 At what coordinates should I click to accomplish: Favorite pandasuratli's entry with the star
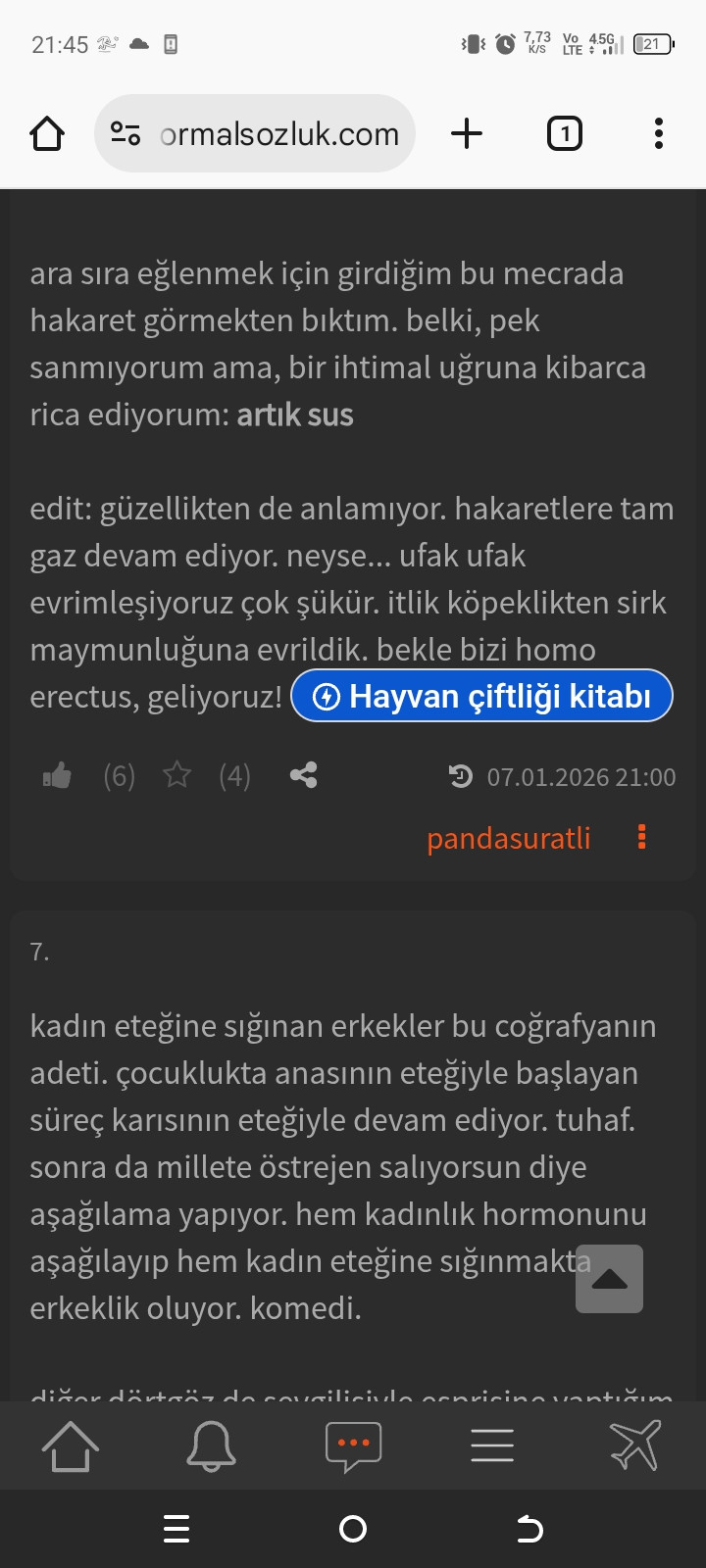pyautogui.click(x=177, y=776)
